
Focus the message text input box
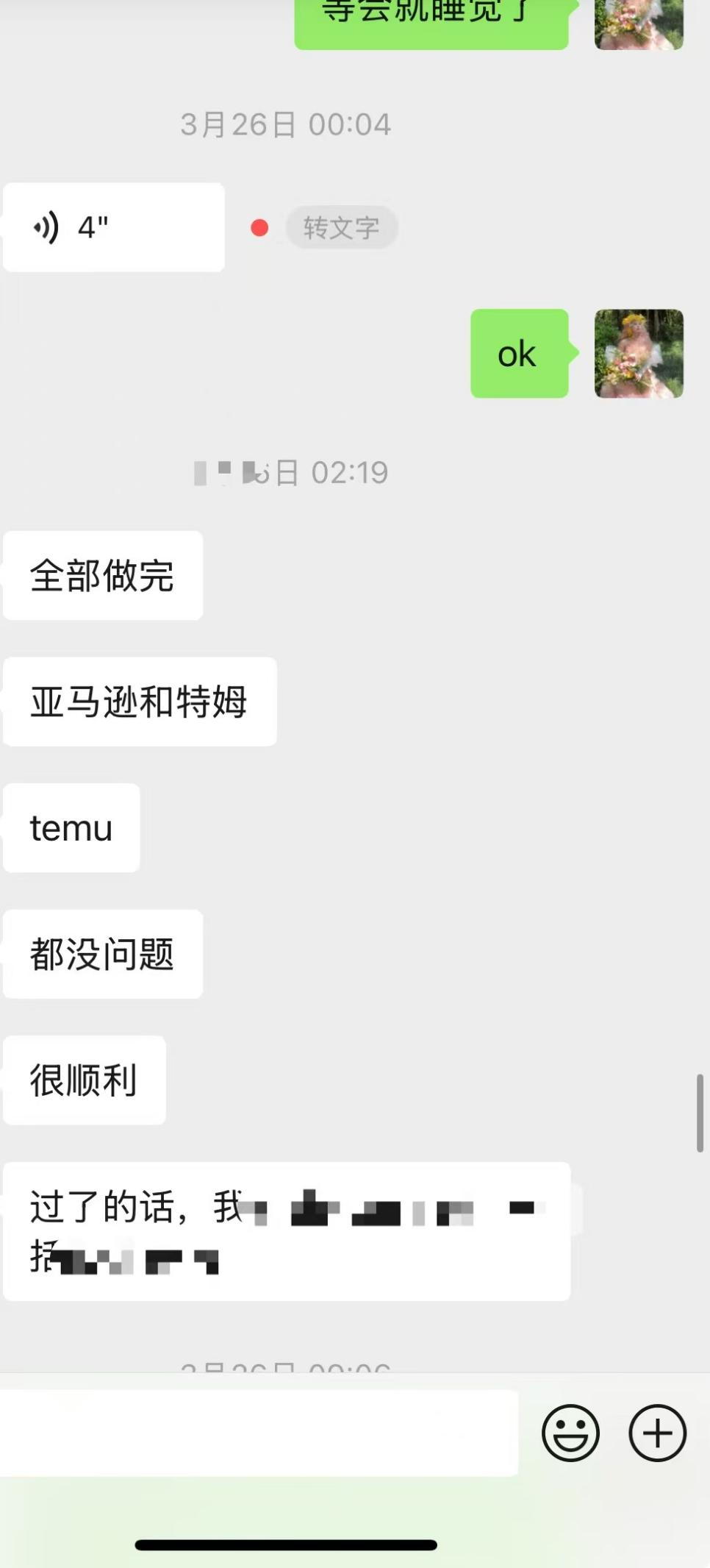click(259, 1433)
